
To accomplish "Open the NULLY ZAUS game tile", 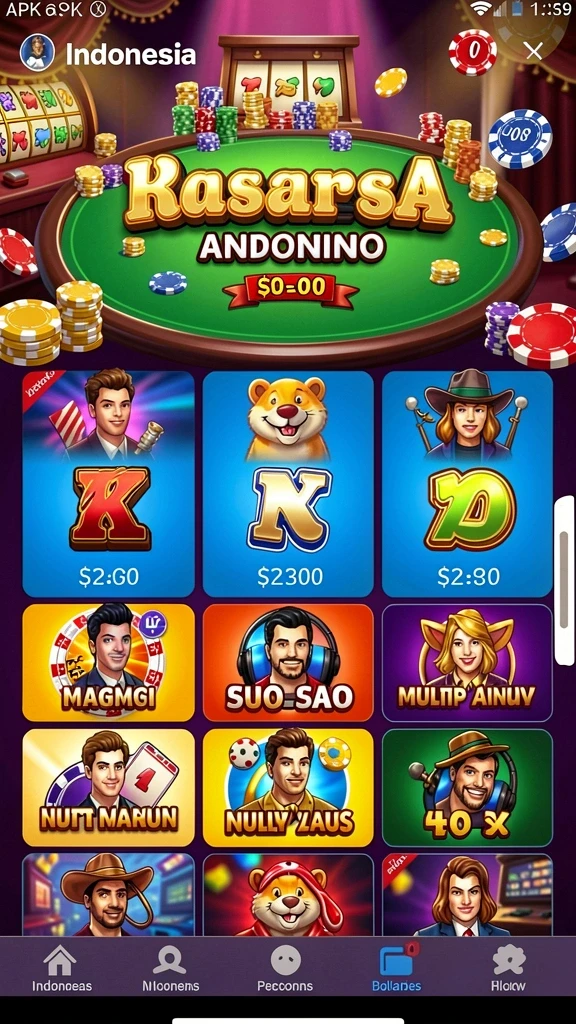I will pos(288,788).
